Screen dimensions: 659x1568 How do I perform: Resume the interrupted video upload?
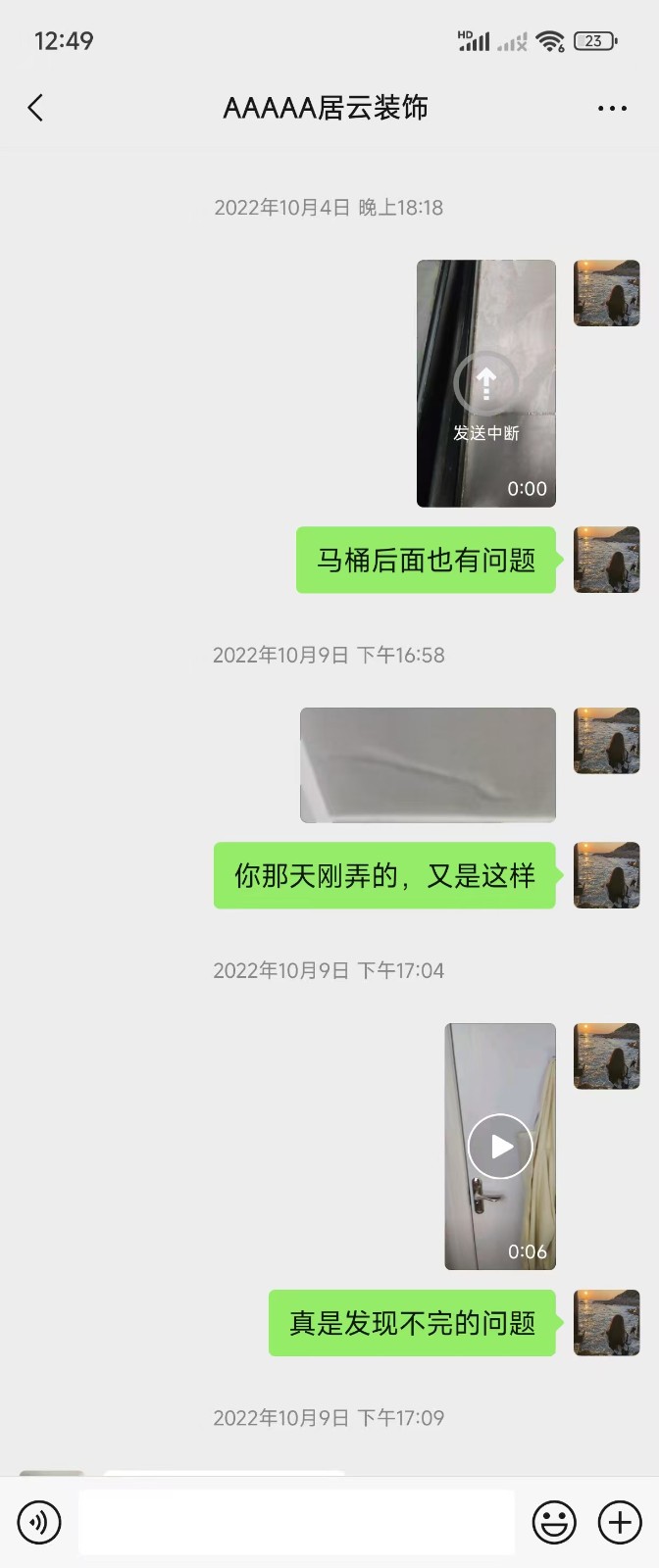tap(486, 382)
